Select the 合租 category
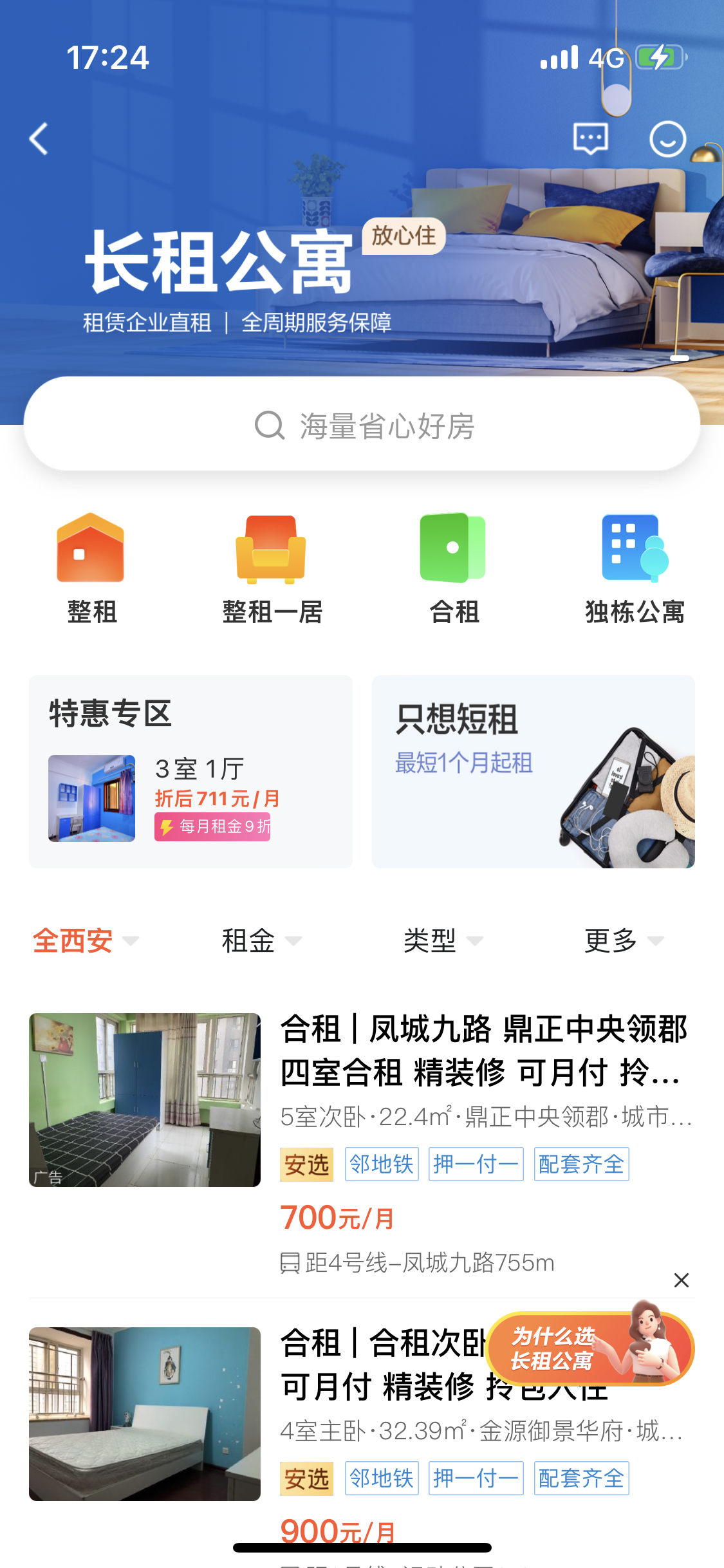This screenshot has width=724, height=1568. tap(454, 569)
